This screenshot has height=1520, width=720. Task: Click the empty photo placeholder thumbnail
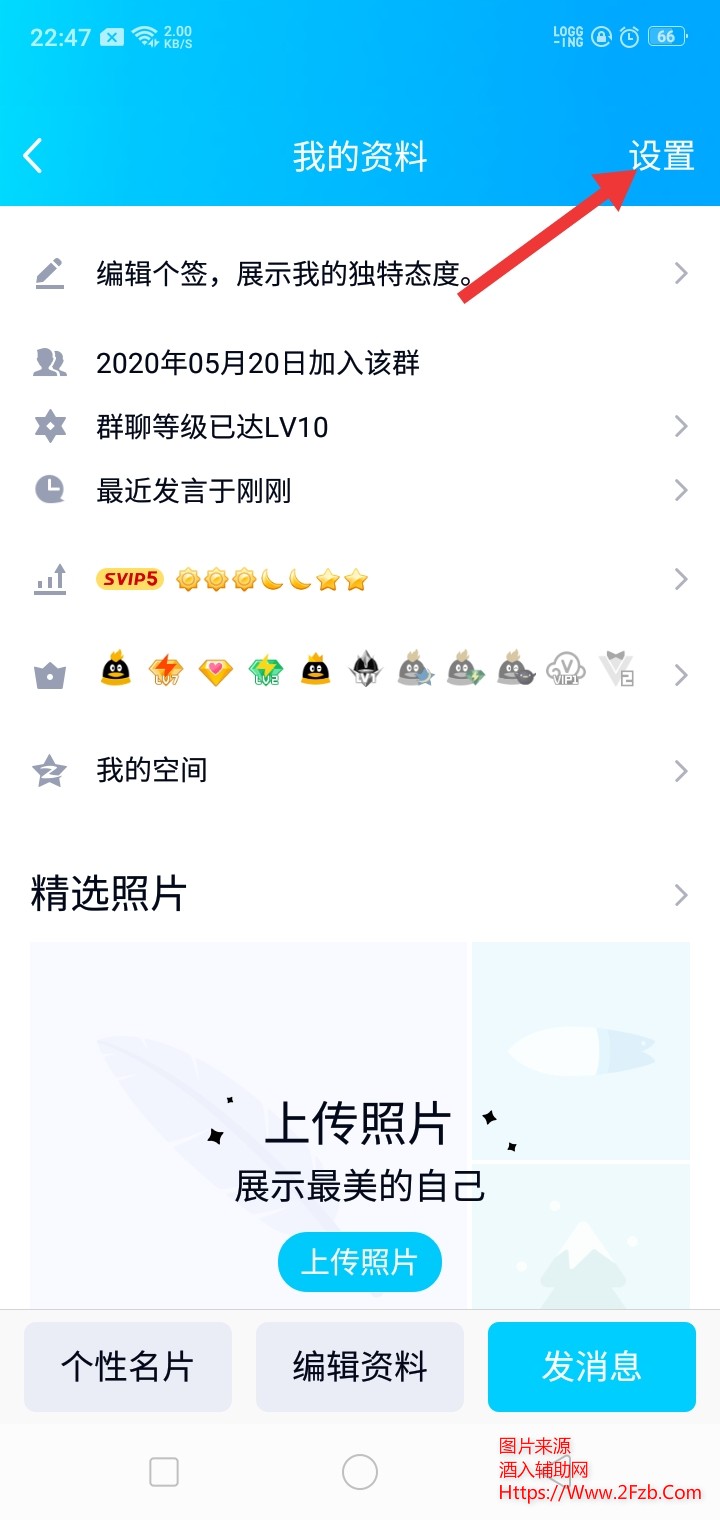580,1050
